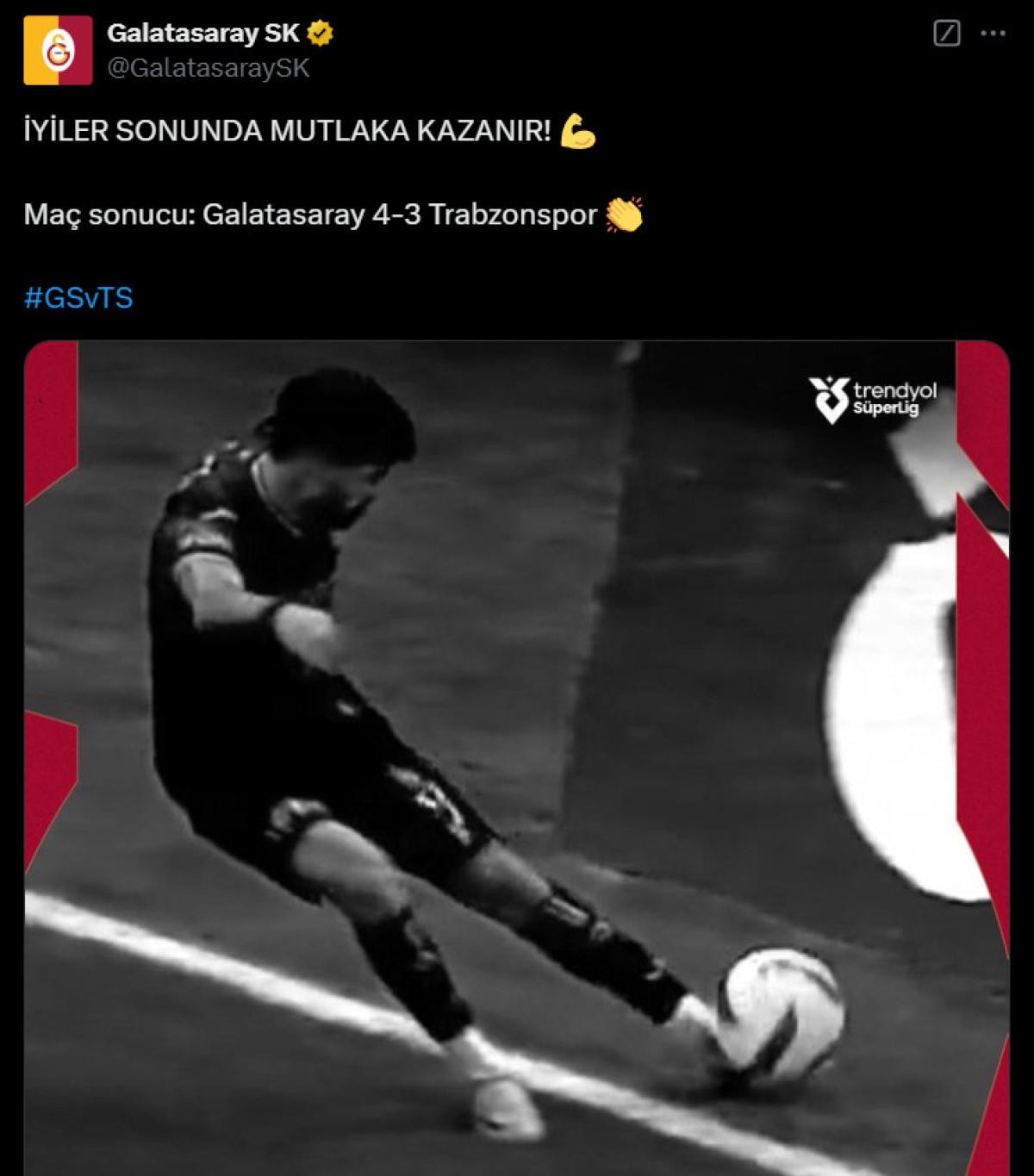Open the #GSvTS hashtag
The height and width of the screenshot is (1176, 1034).
[78, 298]
